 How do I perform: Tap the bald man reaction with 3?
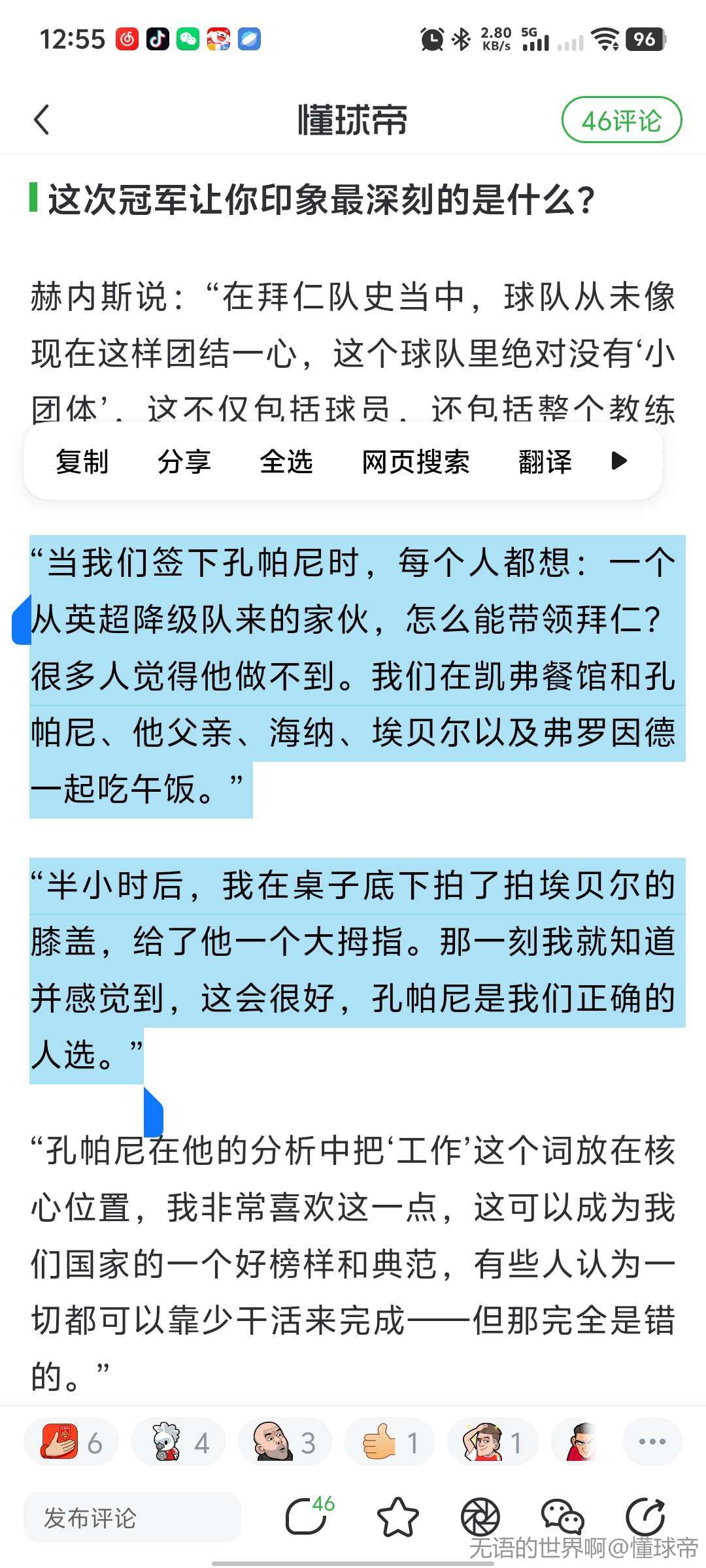click(284, 1443)
